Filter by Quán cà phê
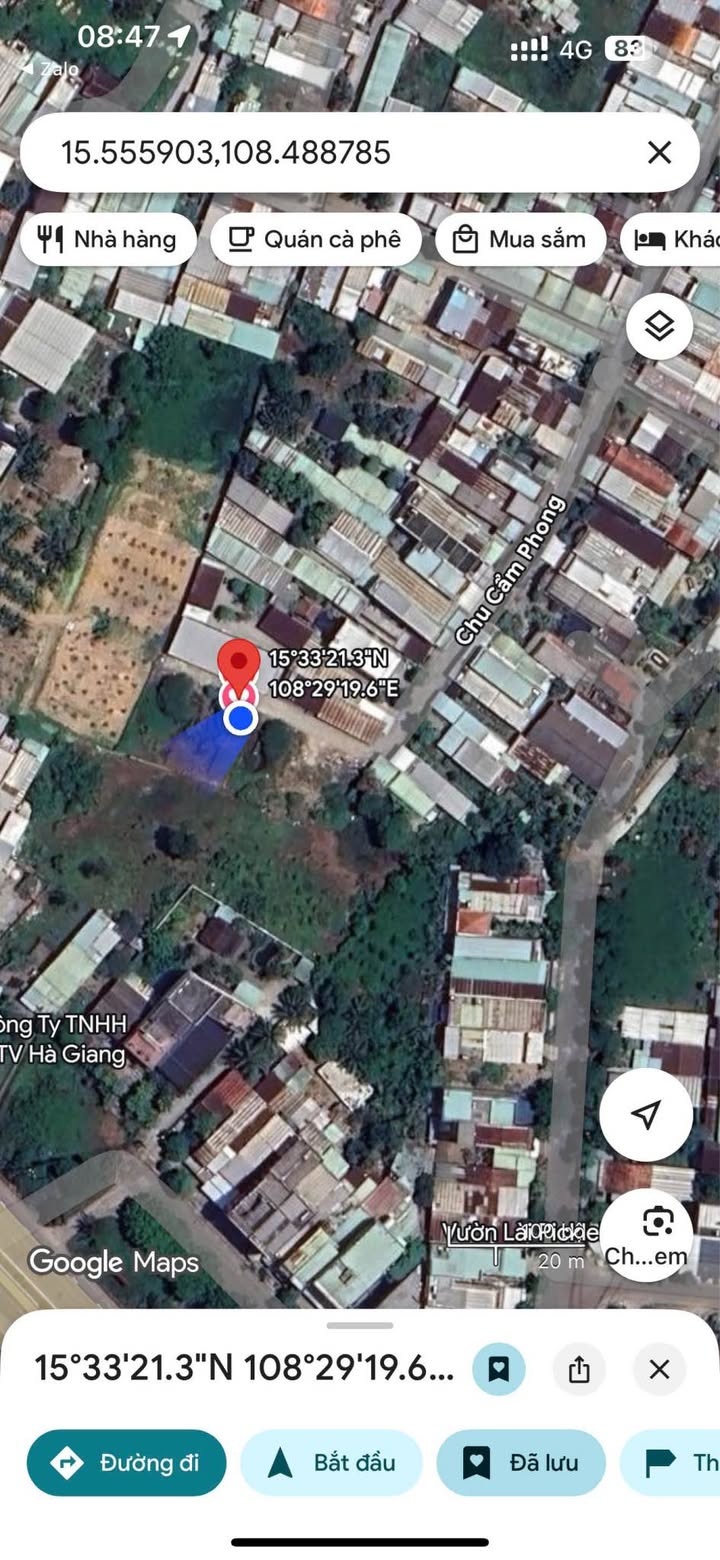This screenshot has width=720, height=1560. tap(316, 239)
